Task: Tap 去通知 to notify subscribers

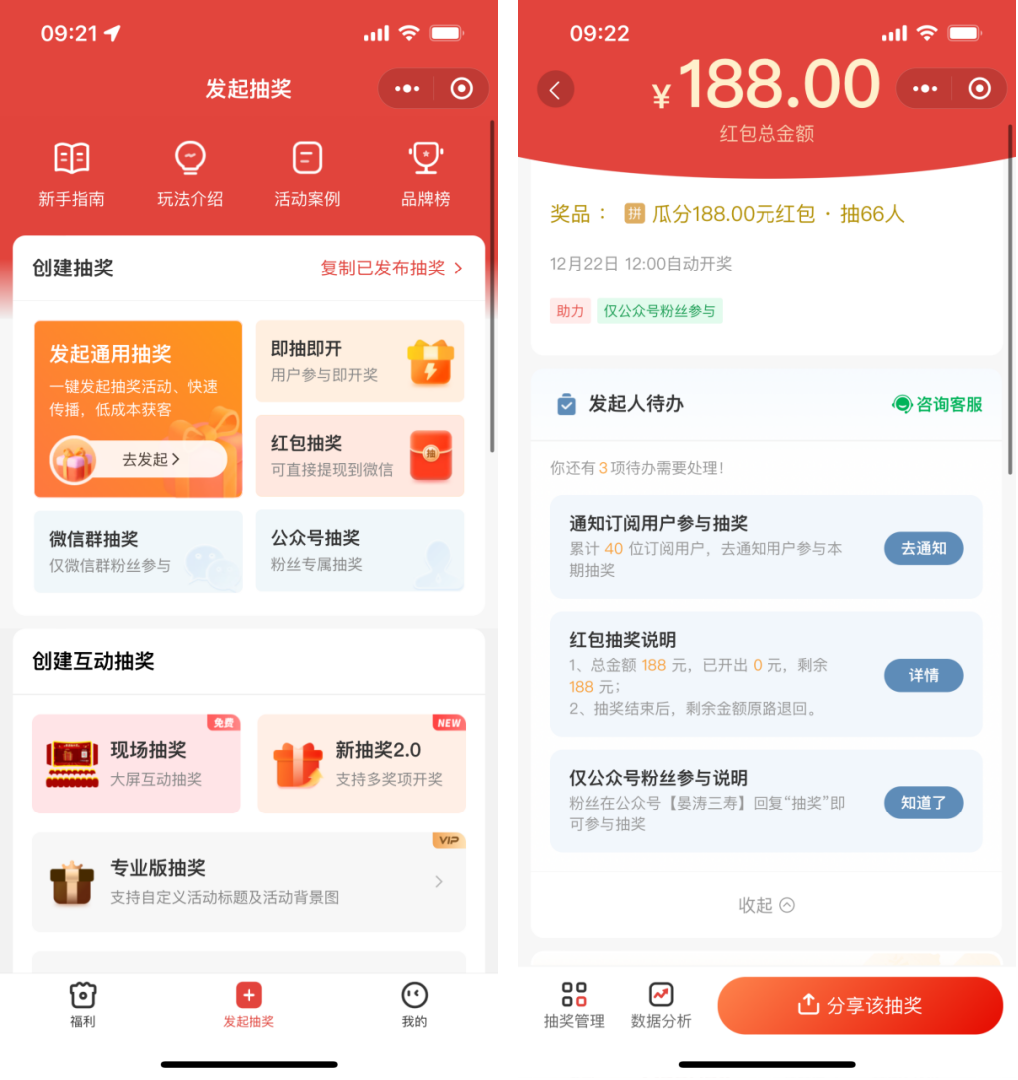Action: (923, 548)
